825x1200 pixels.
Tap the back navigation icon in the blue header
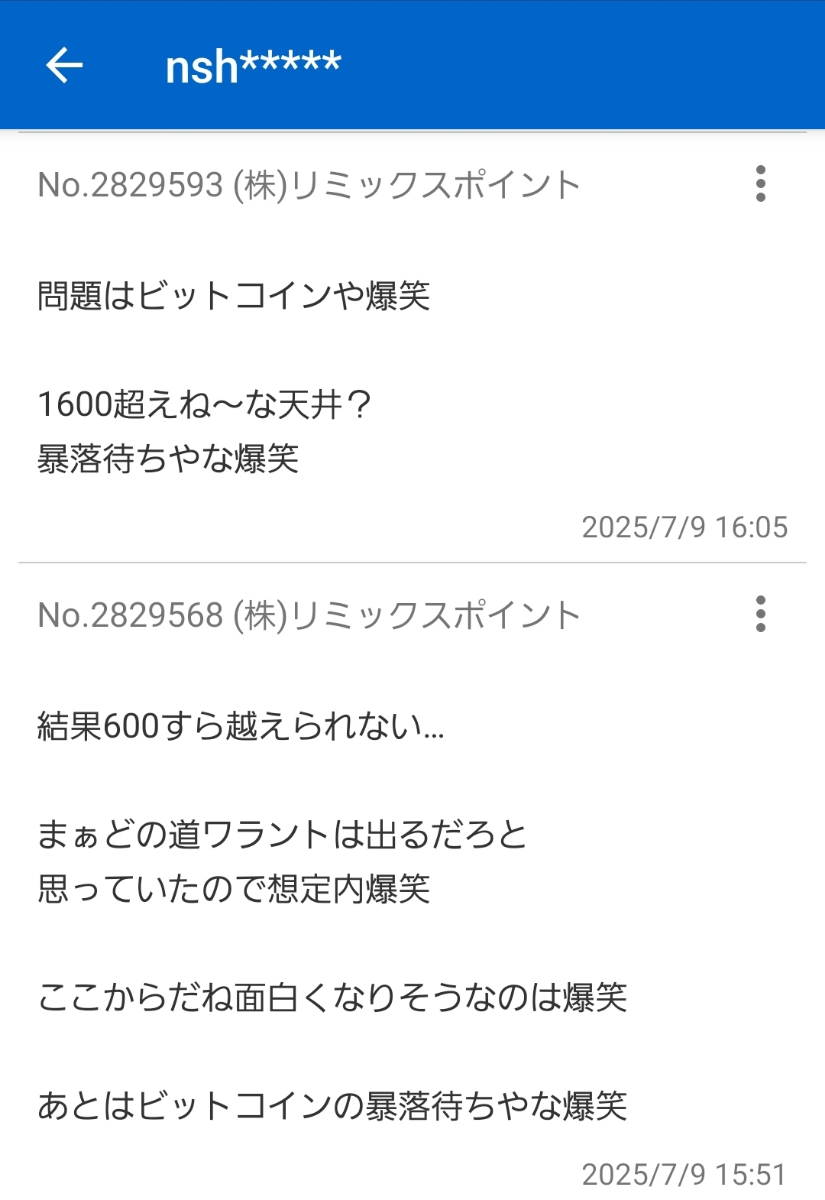(63, 65)
